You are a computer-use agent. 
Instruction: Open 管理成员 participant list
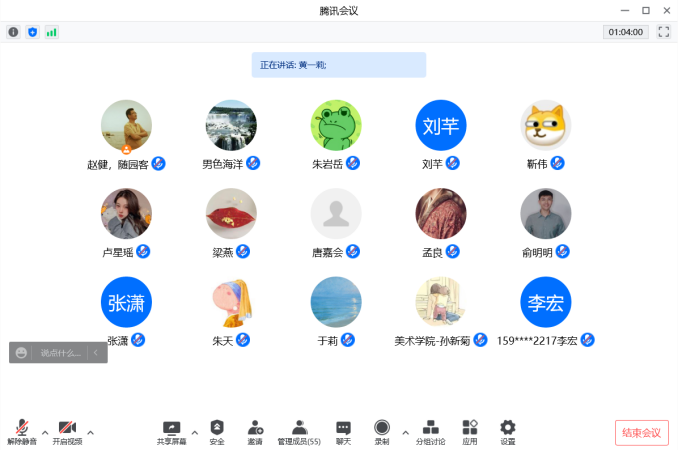point(298,430)
